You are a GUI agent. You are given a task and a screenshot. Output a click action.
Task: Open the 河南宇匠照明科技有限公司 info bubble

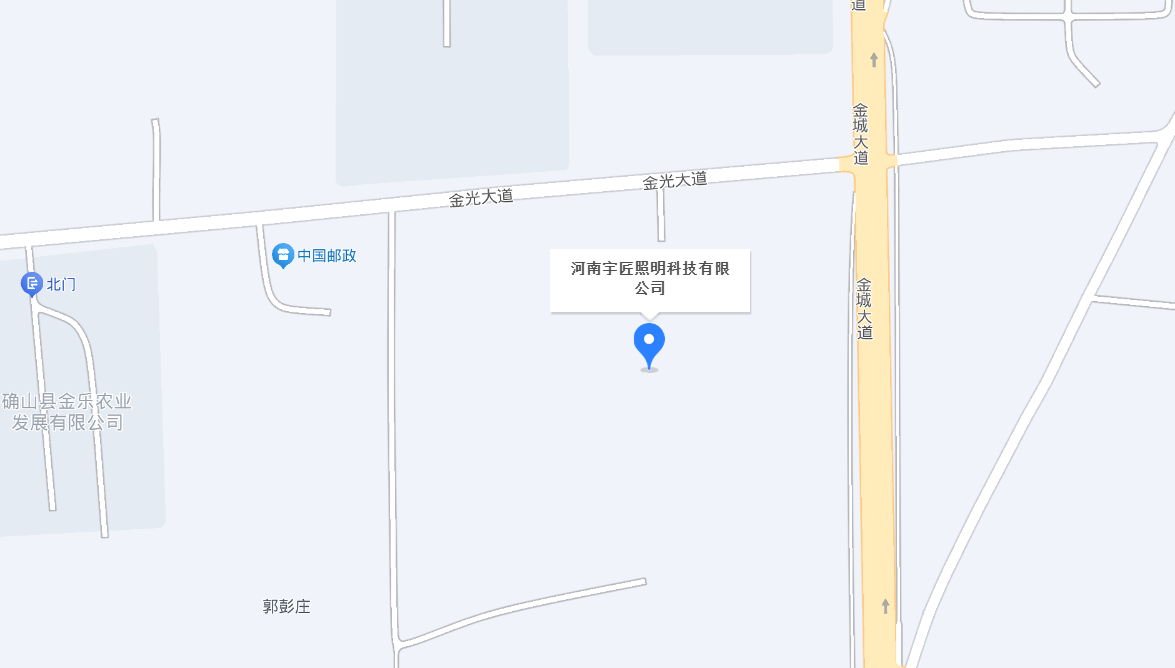(650, 280)
